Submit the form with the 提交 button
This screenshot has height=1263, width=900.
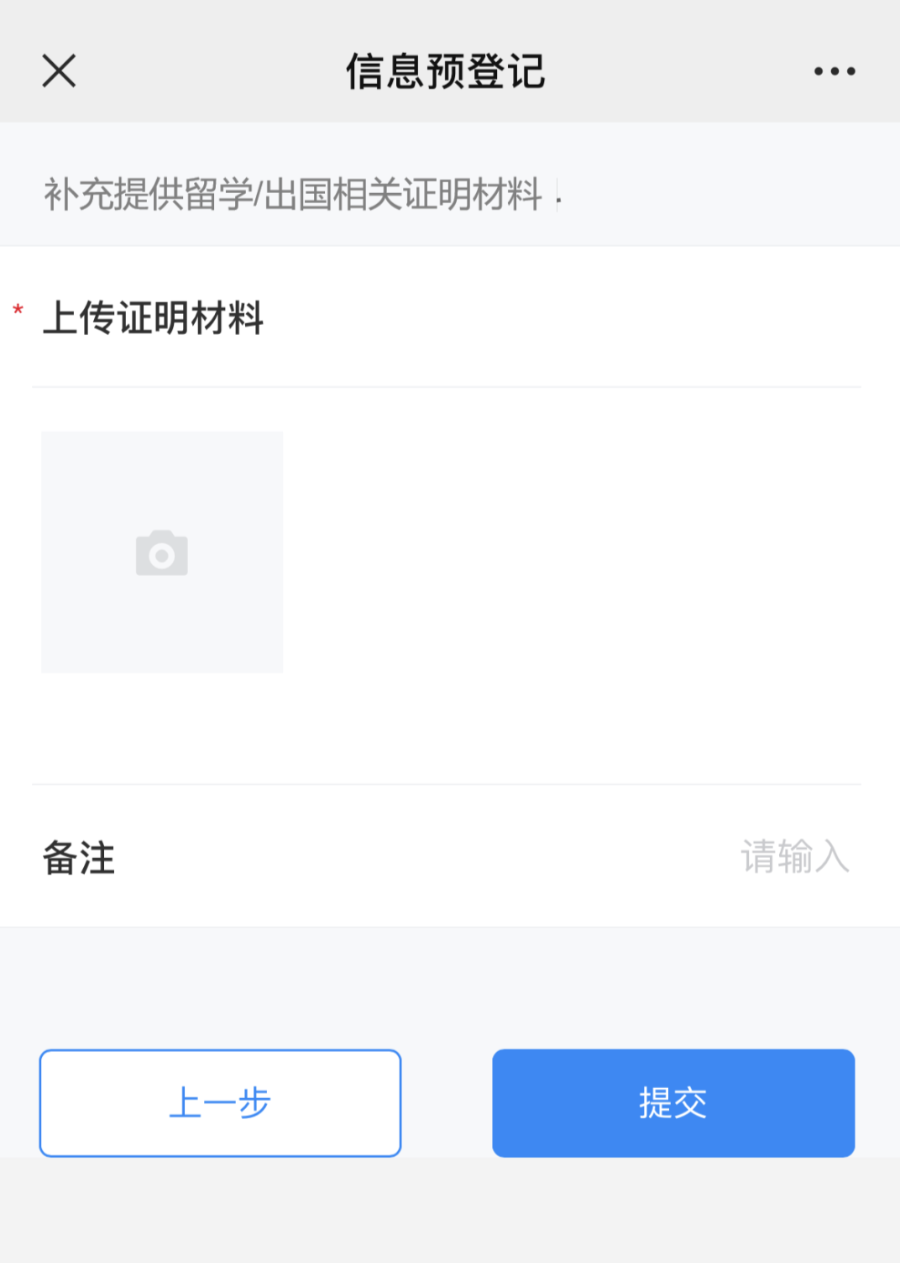(x=672, y=1102)
